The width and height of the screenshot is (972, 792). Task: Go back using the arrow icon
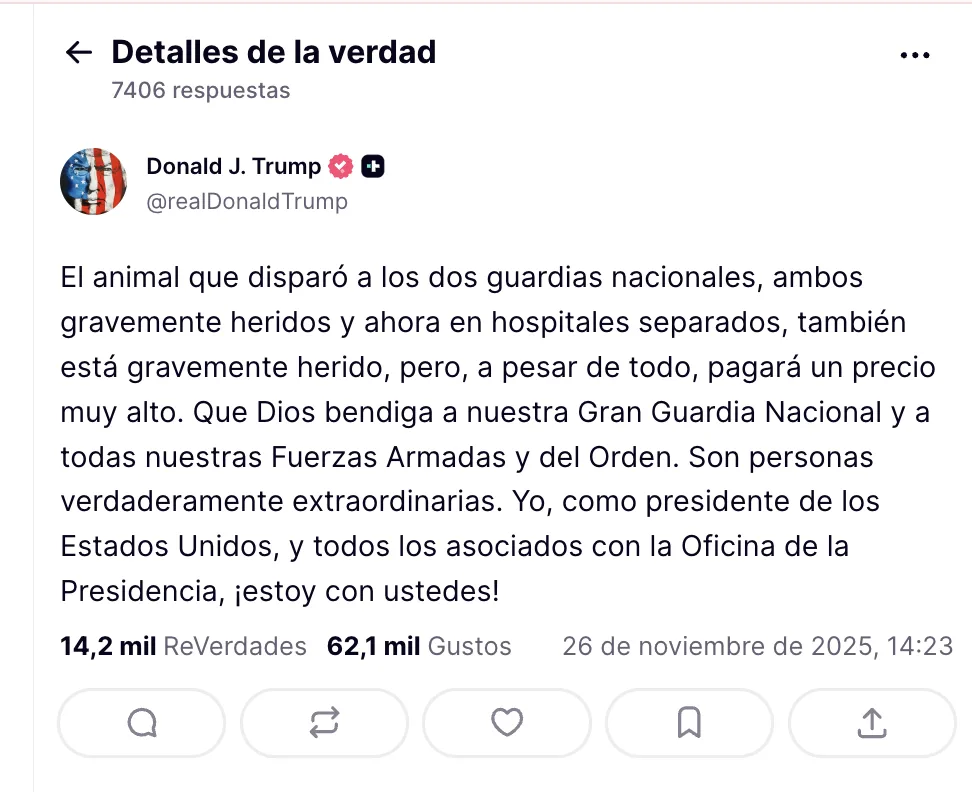(78, 53)
